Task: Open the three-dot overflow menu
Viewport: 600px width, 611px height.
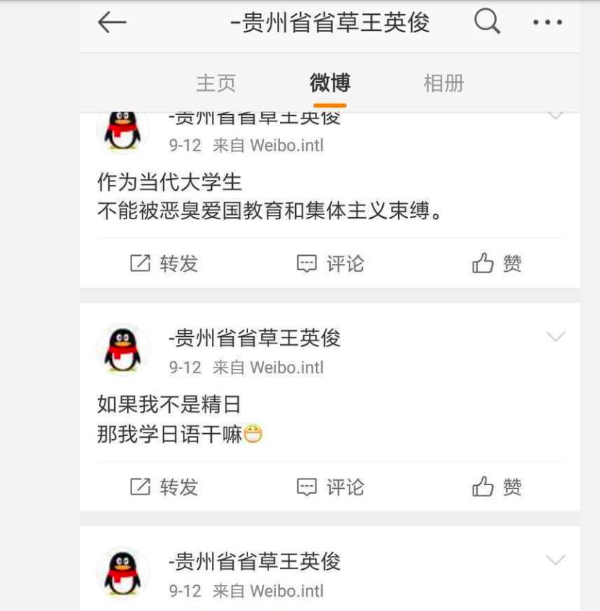Action: [547, 23]
